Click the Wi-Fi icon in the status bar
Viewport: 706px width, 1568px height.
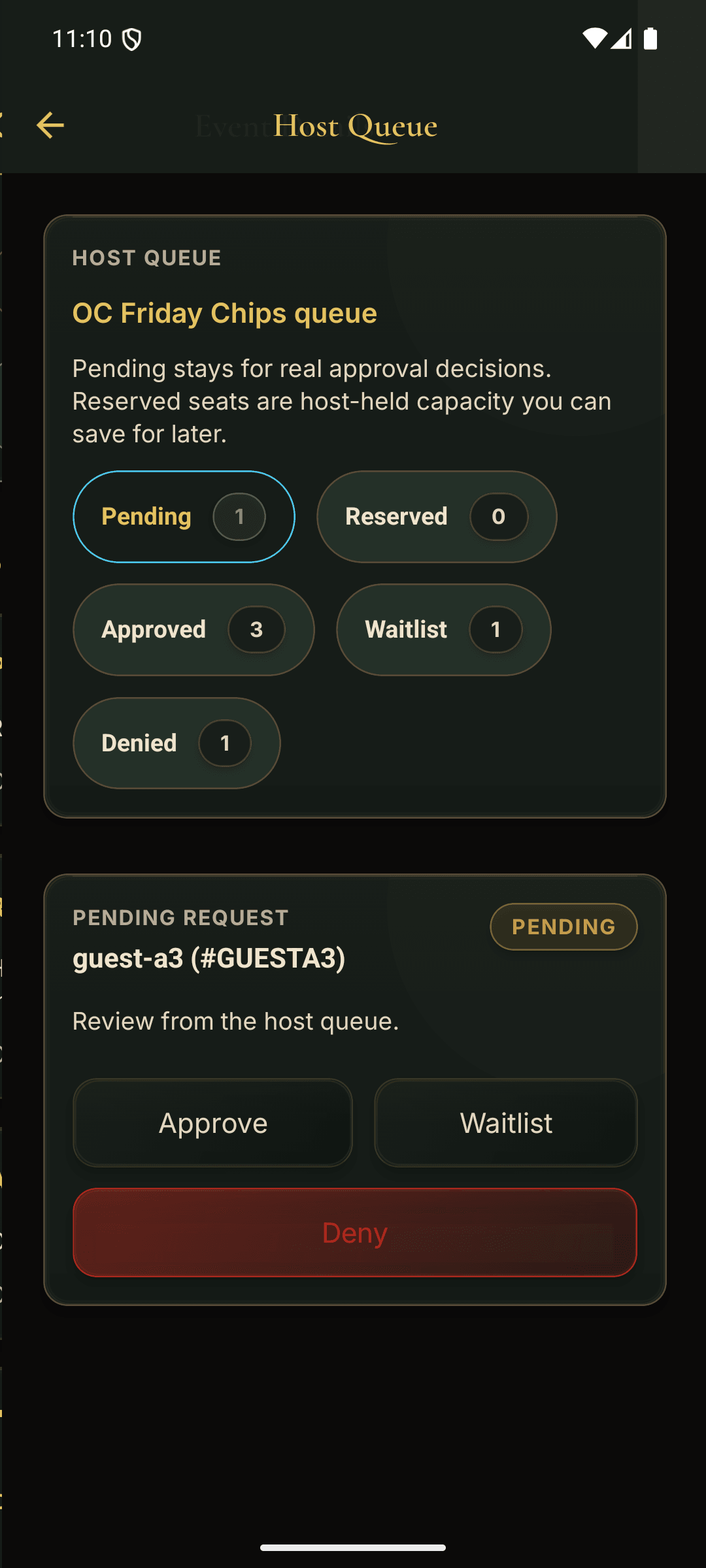[594, 39]
